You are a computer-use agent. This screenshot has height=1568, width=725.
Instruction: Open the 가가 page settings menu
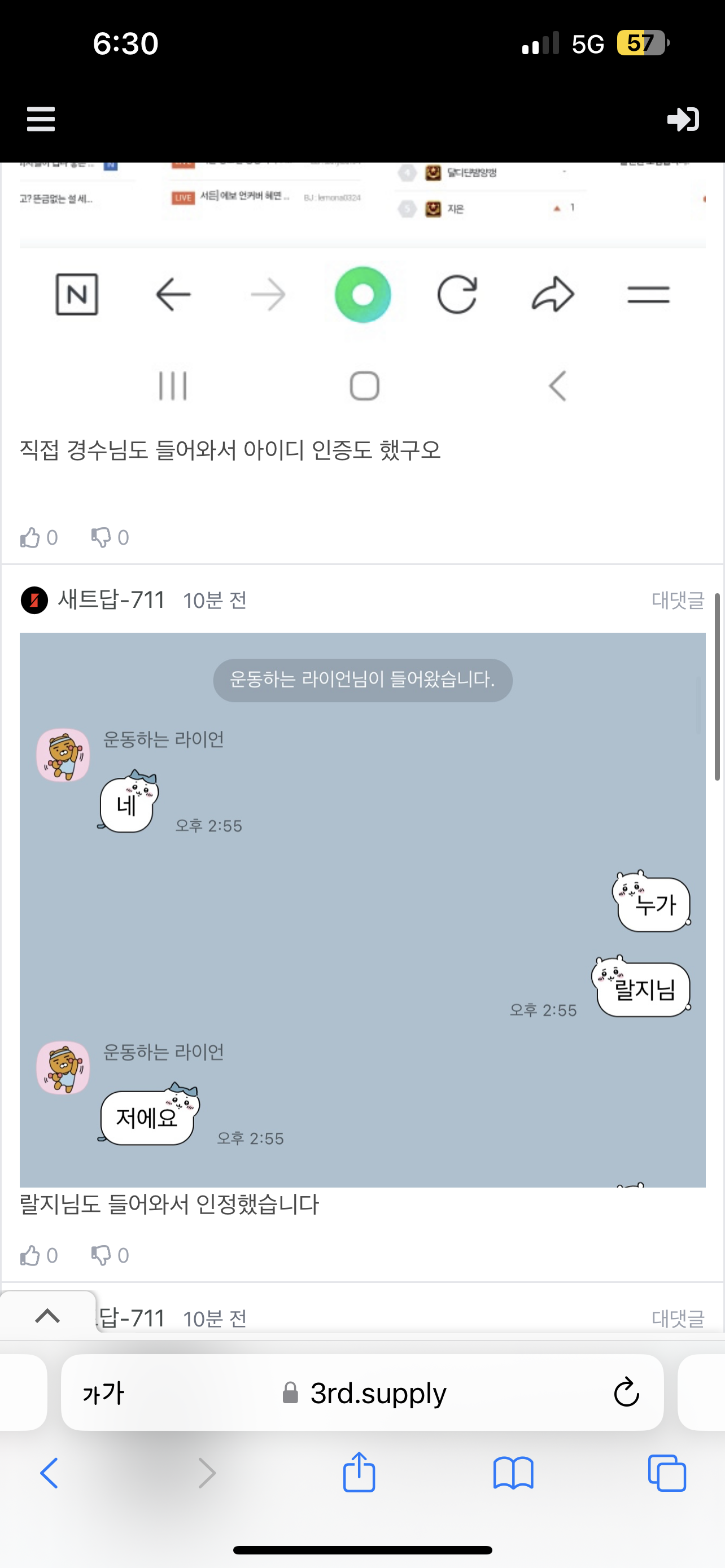click(x=103, y=1393)
